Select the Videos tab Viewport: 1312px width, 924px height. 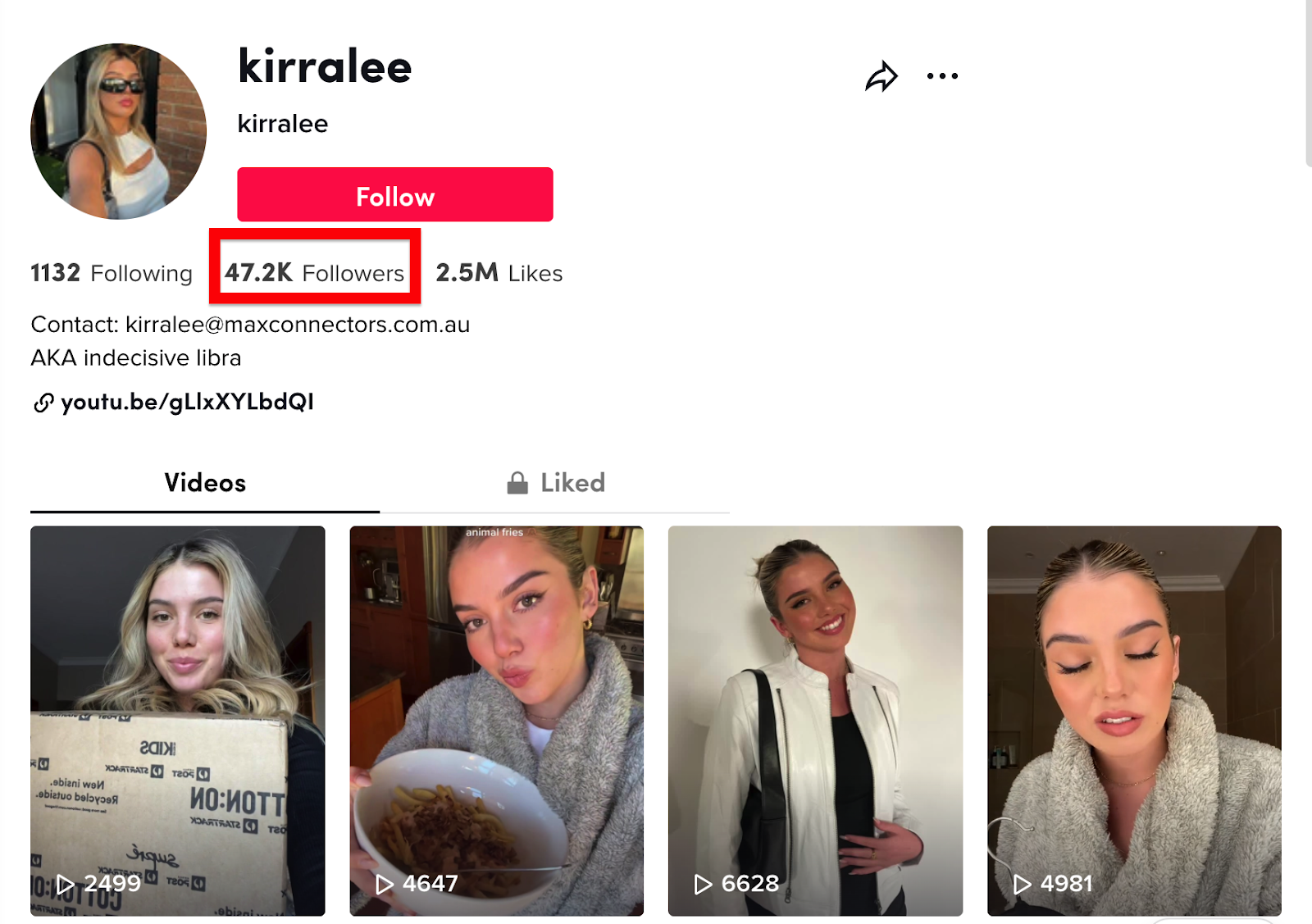tap(205, 483)
